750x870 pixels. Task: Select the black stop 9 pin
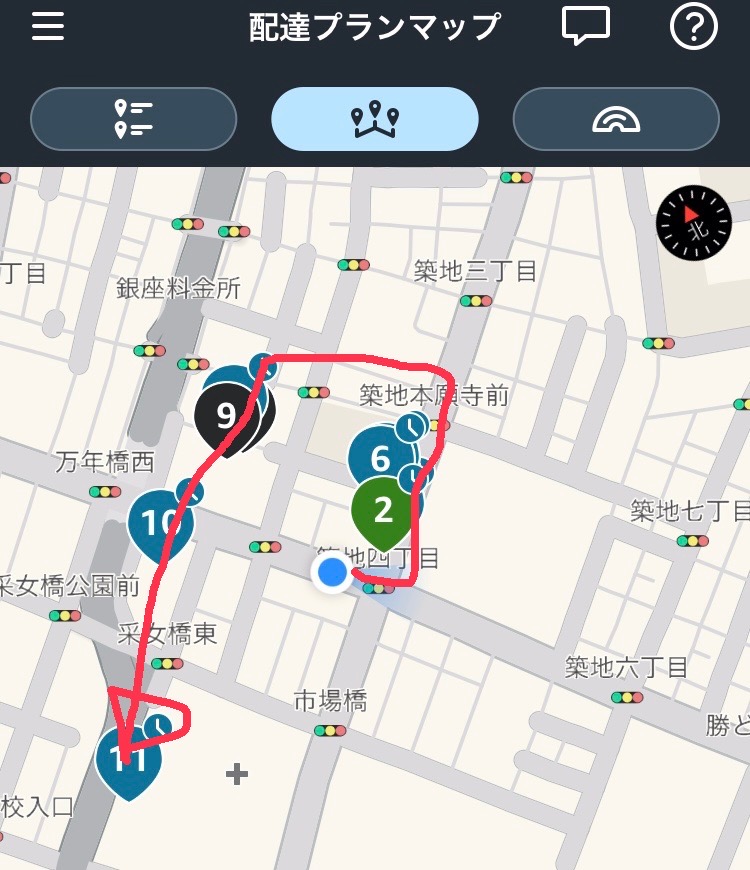(226, 415)
